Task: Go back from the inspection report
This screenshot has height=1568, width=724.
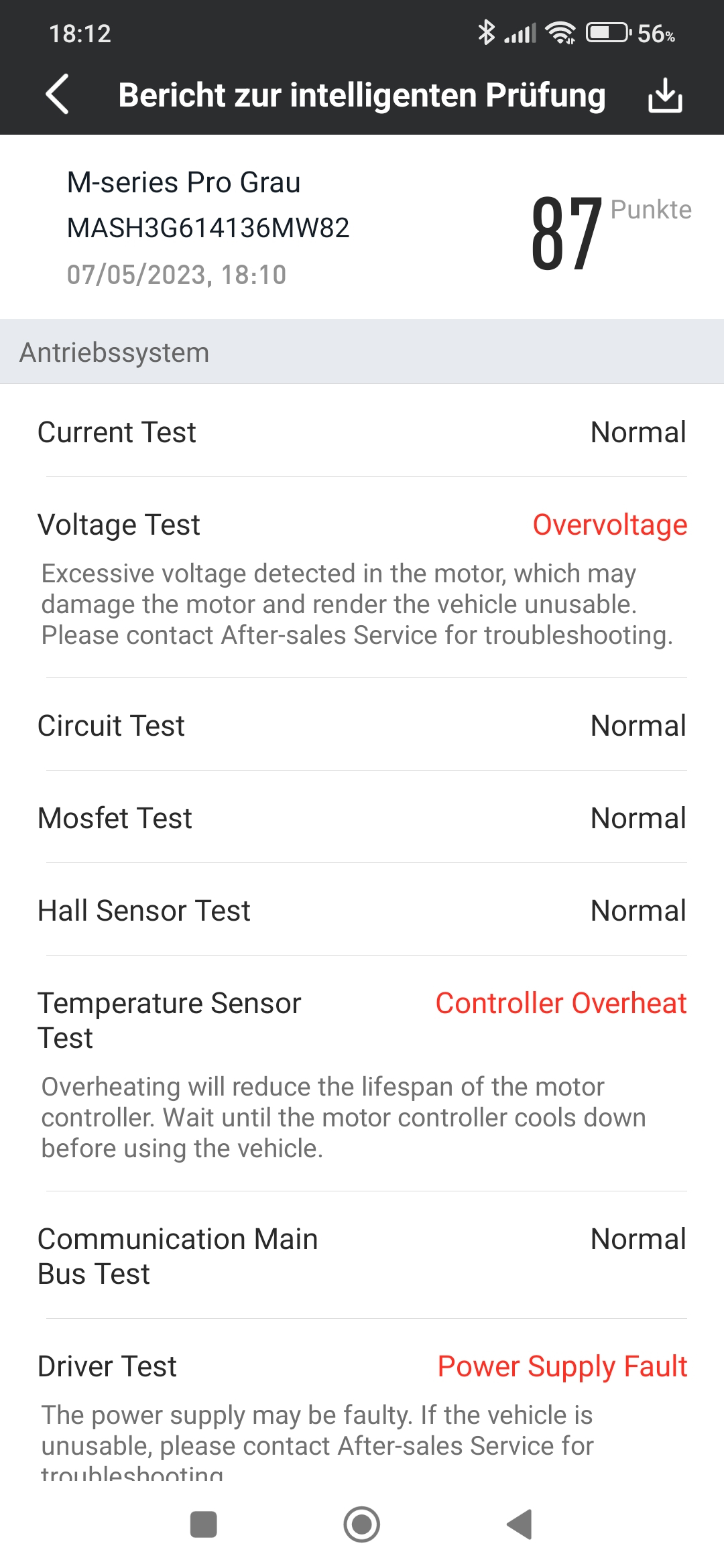Action: (x=58, y=94)
